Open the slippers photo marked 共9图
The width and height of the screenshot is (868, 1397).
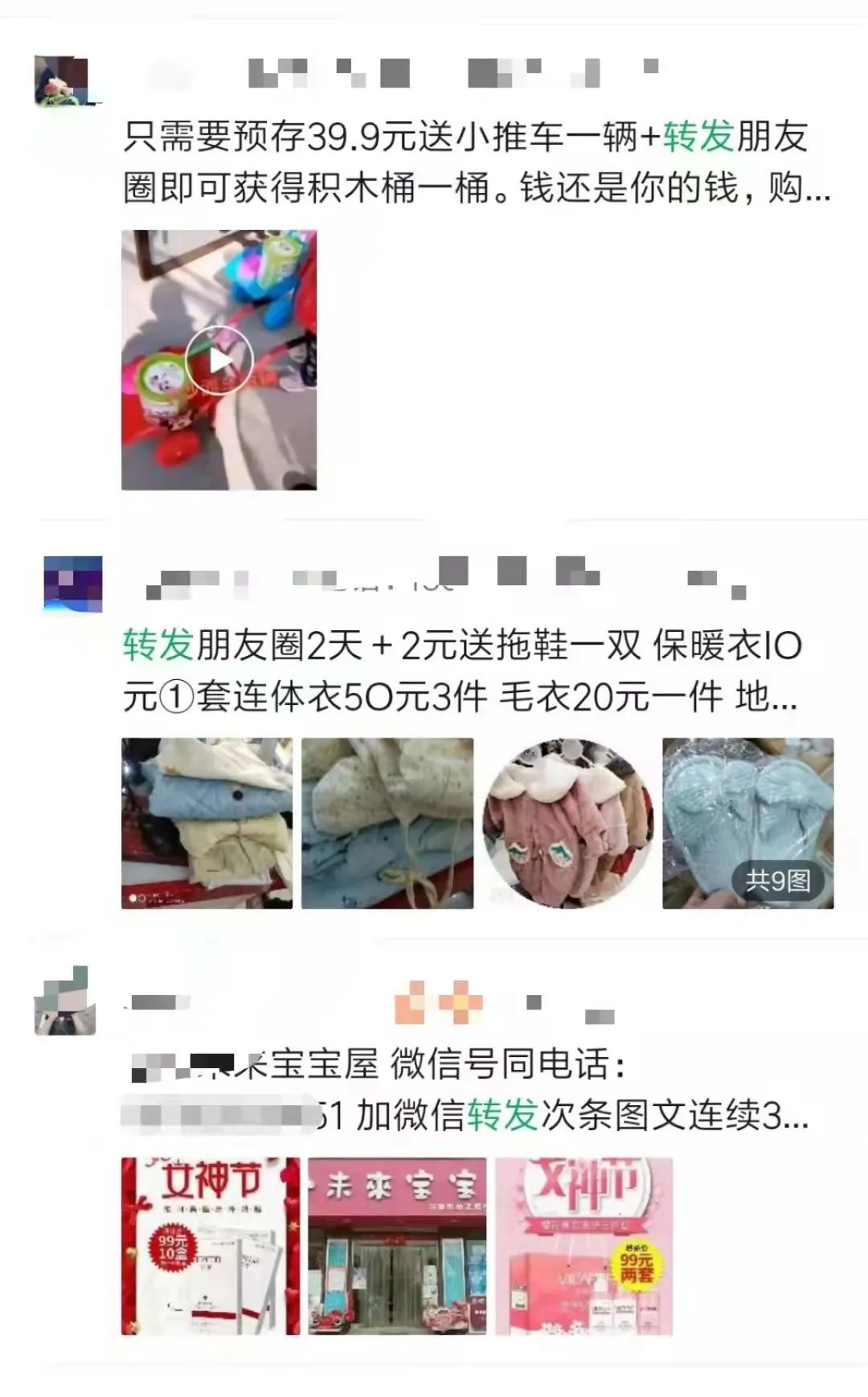747,823
